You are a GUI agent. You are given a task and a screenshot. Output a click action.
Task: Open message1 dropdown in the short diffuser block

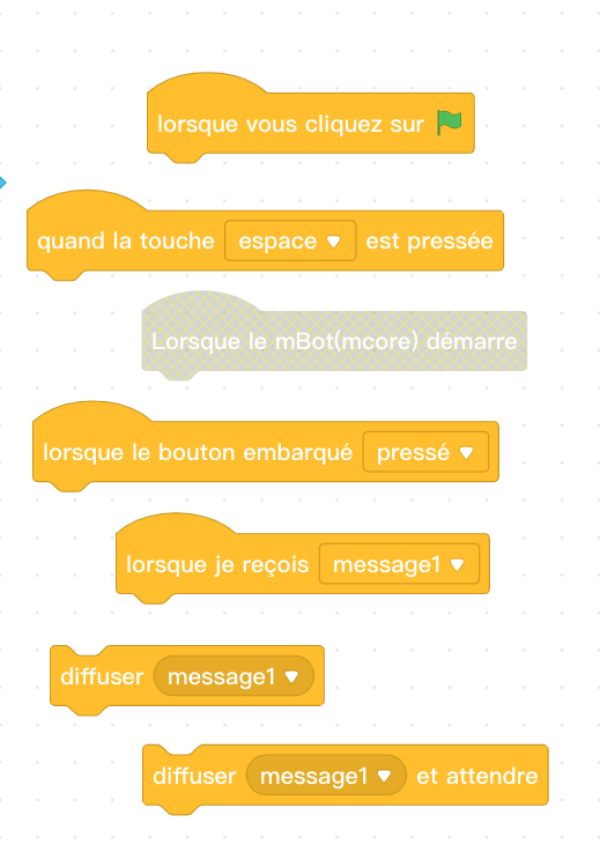[234, 677]
